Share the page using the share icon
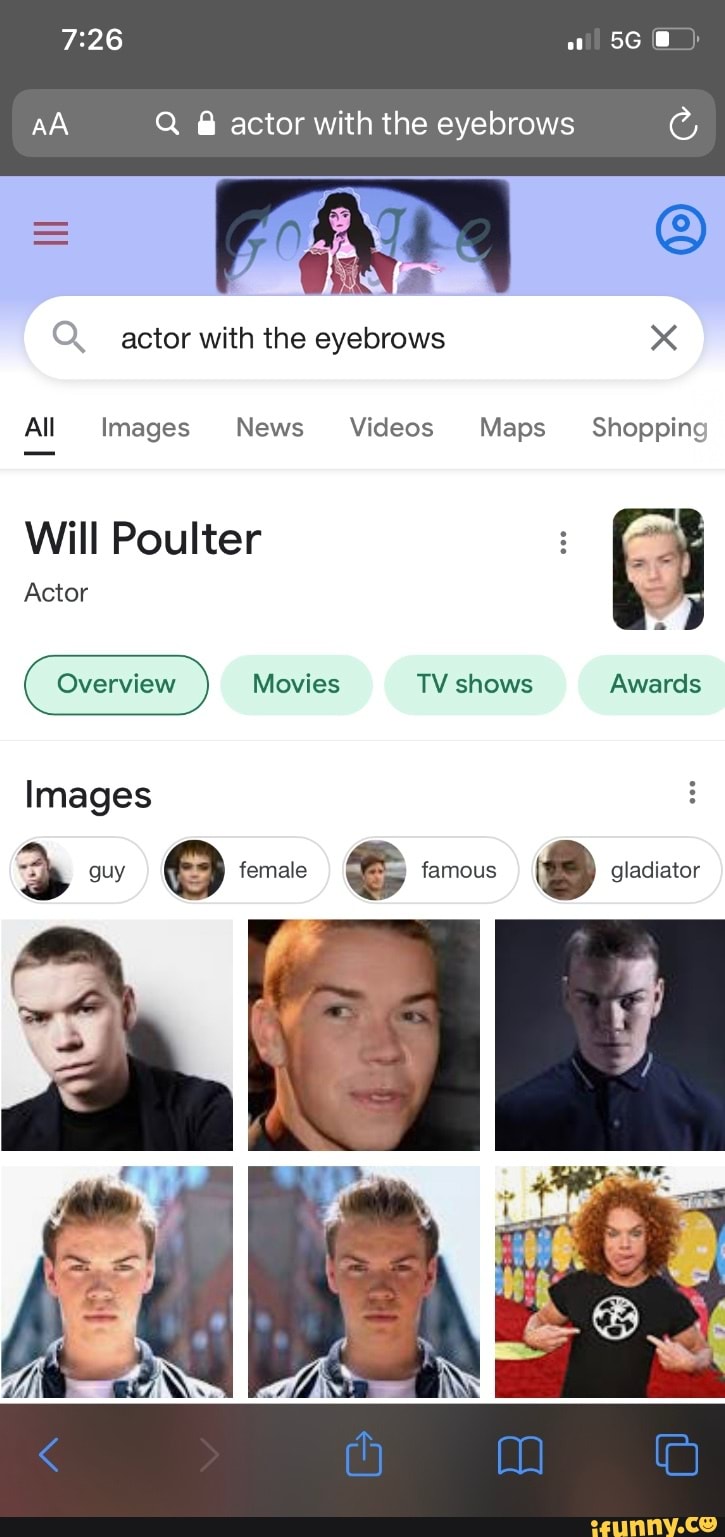This screenshot has height=1537, width=725. [363, 1455]
